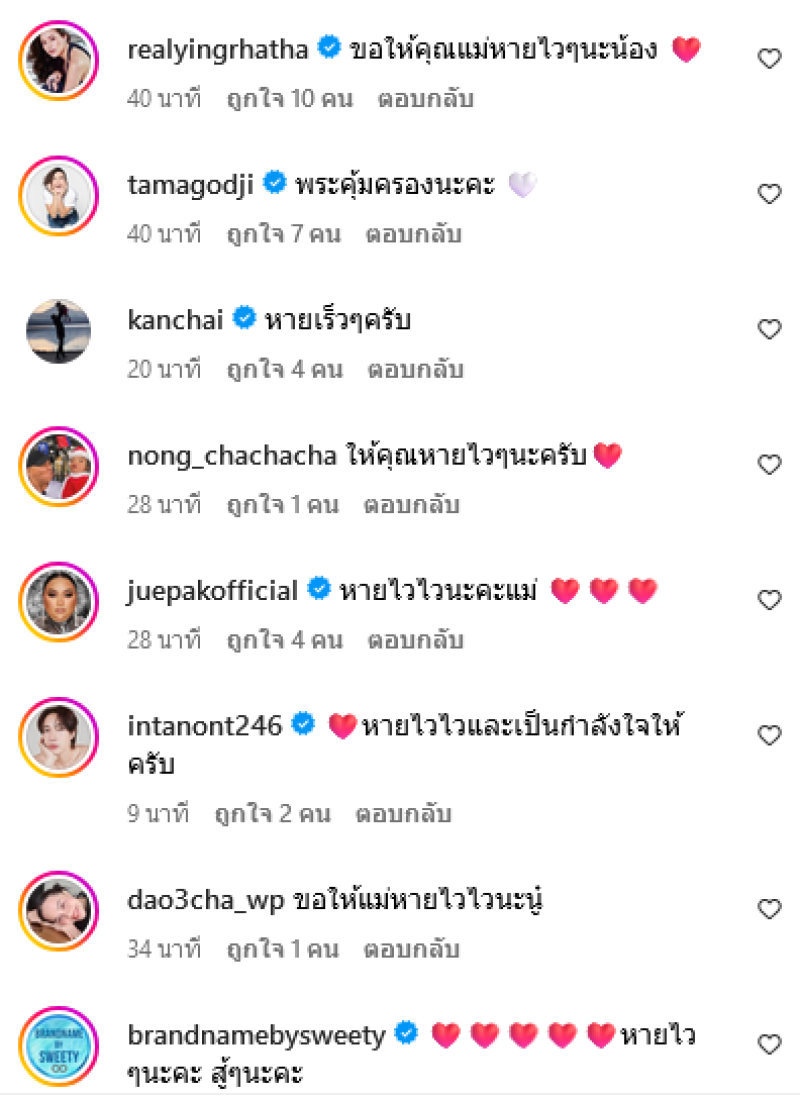Like intanont246's comment

pyautogui.click(x=769, y=735)
